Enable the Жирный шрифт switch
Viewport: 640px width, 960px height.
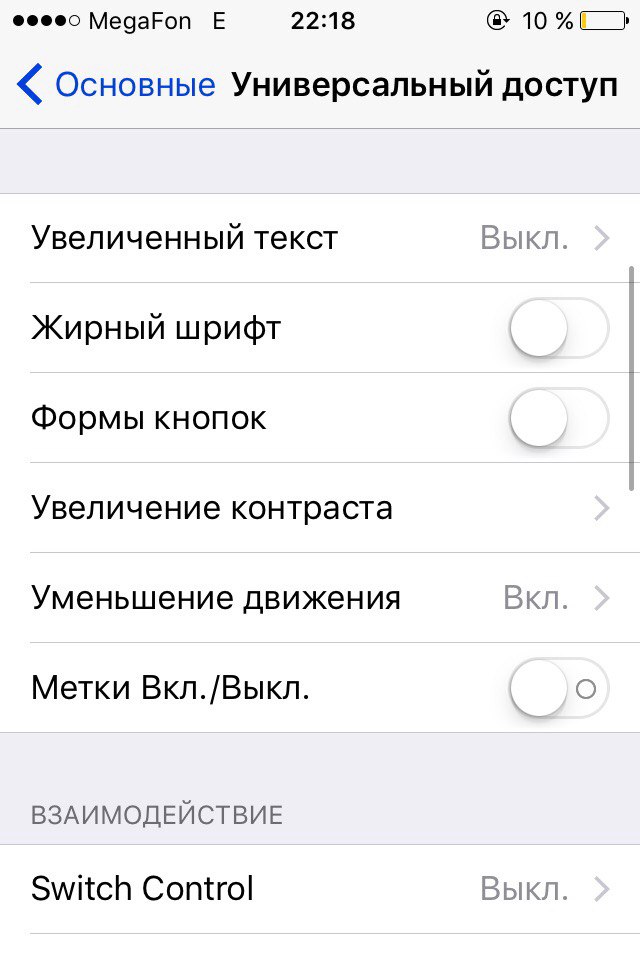coord(558,328)
